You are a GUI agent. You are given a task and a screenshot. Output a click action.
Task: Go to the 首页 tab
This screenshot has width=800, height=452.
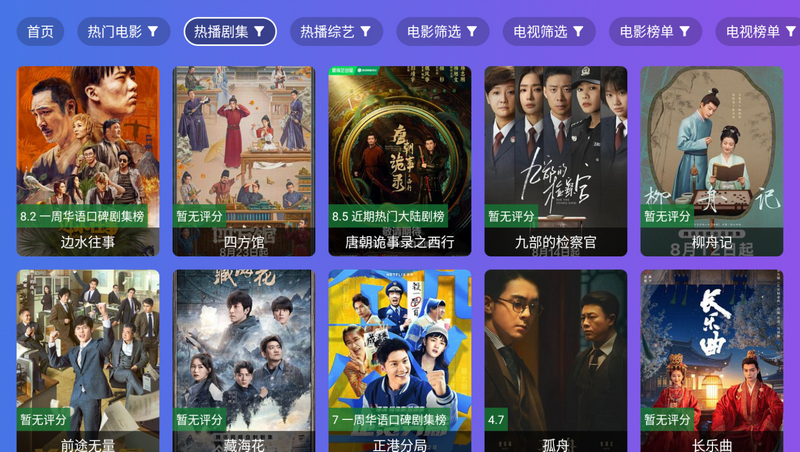(40, 32)
